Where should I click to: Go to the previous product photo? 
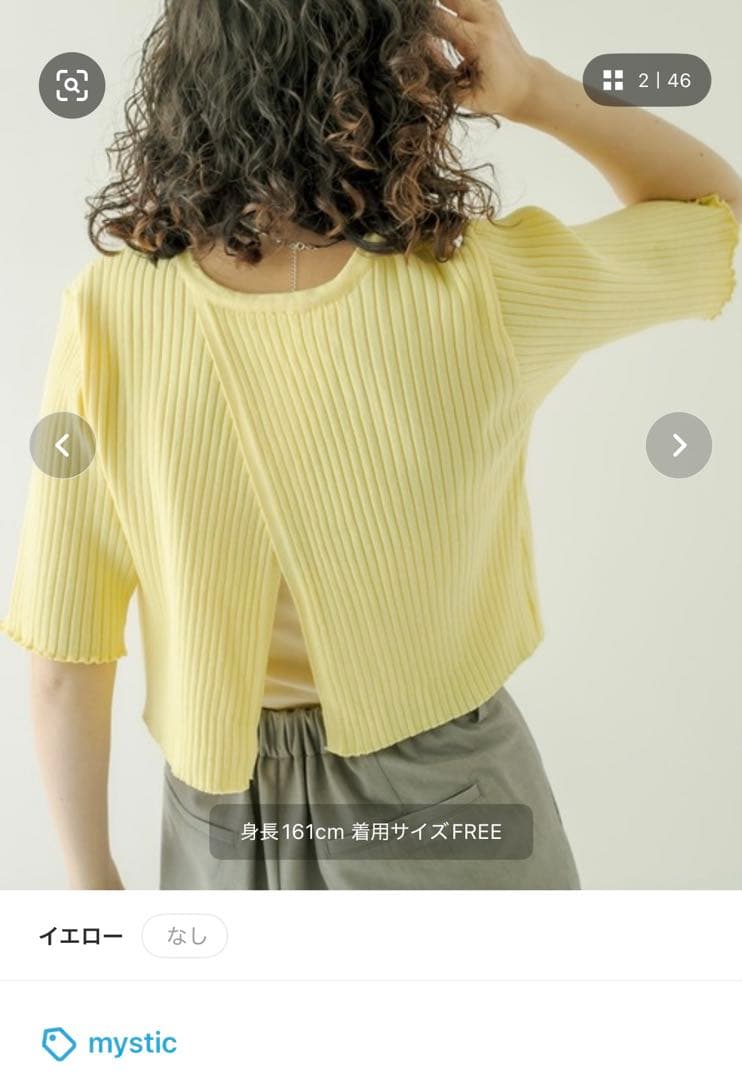click(62, 445)
